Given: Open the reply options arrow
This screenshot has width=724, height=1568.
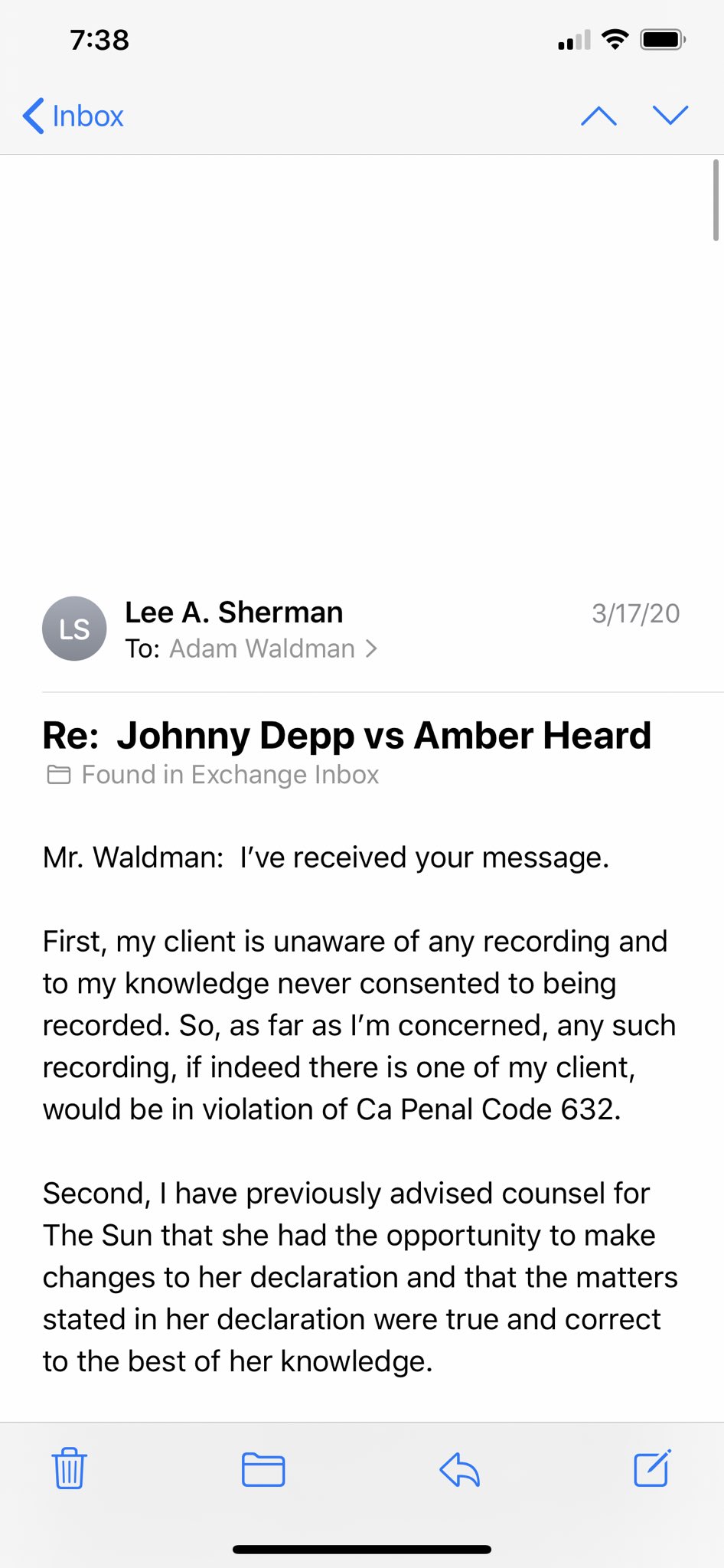Looking at the screenshot, I should (x=460, y=1469).
